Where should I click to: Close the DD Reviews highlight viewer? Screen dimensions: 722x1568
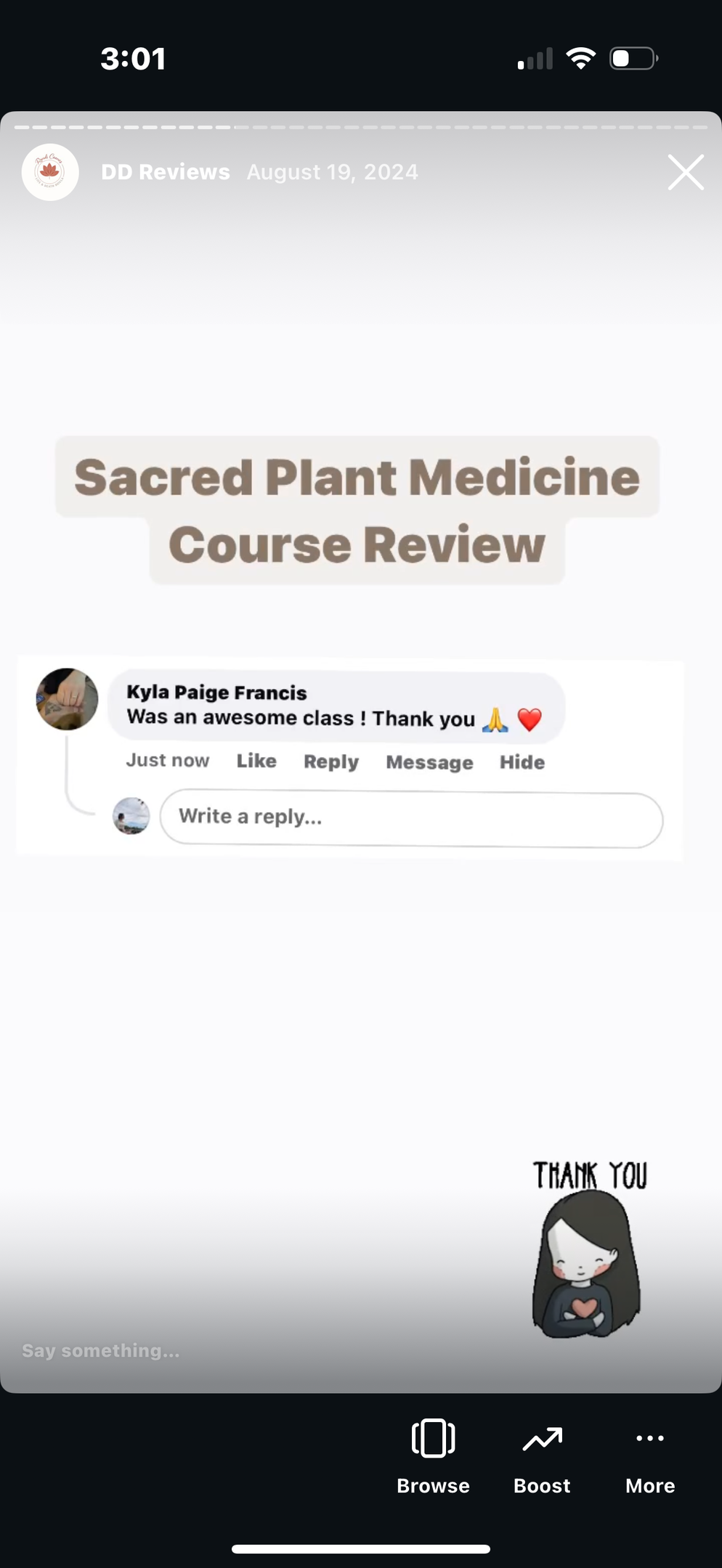686,173
